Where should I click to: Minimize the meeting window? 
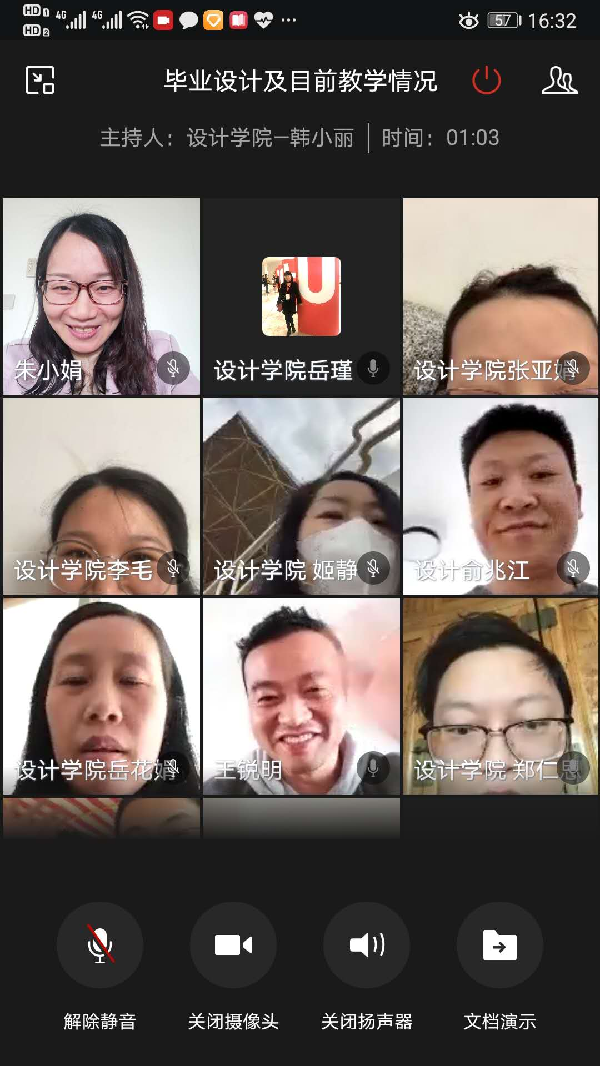point(40,81)
